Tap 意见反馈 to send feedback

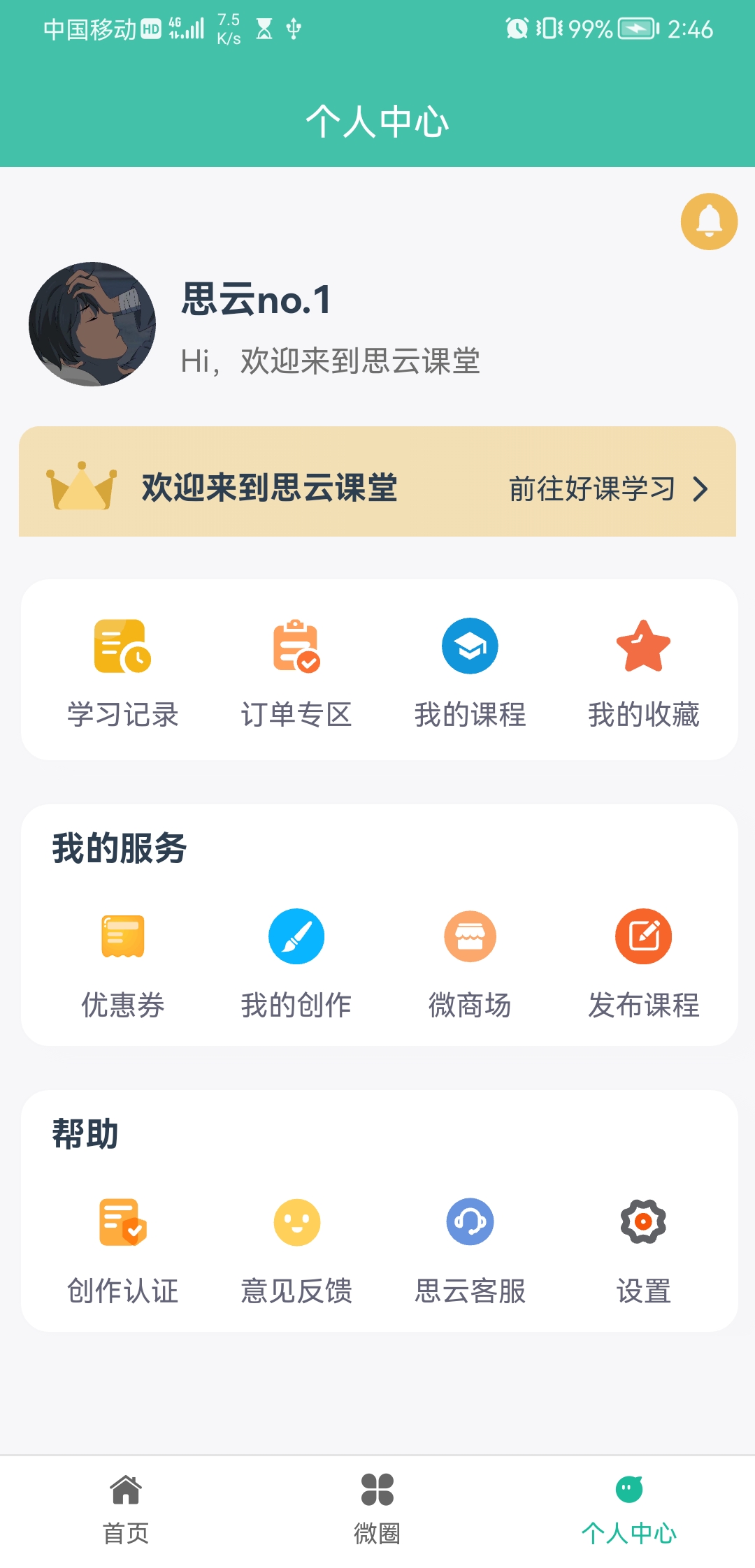296,1248
